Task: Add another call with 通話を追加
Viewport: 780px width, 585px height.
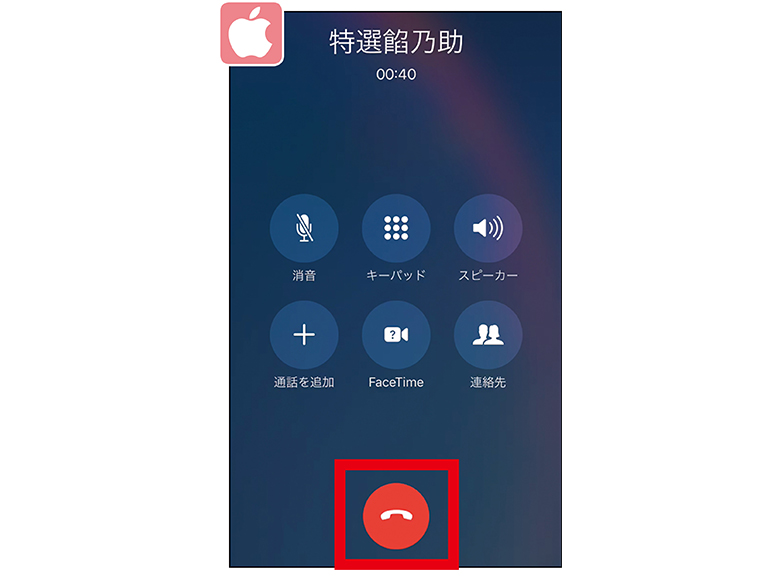Action: [304, 335]
